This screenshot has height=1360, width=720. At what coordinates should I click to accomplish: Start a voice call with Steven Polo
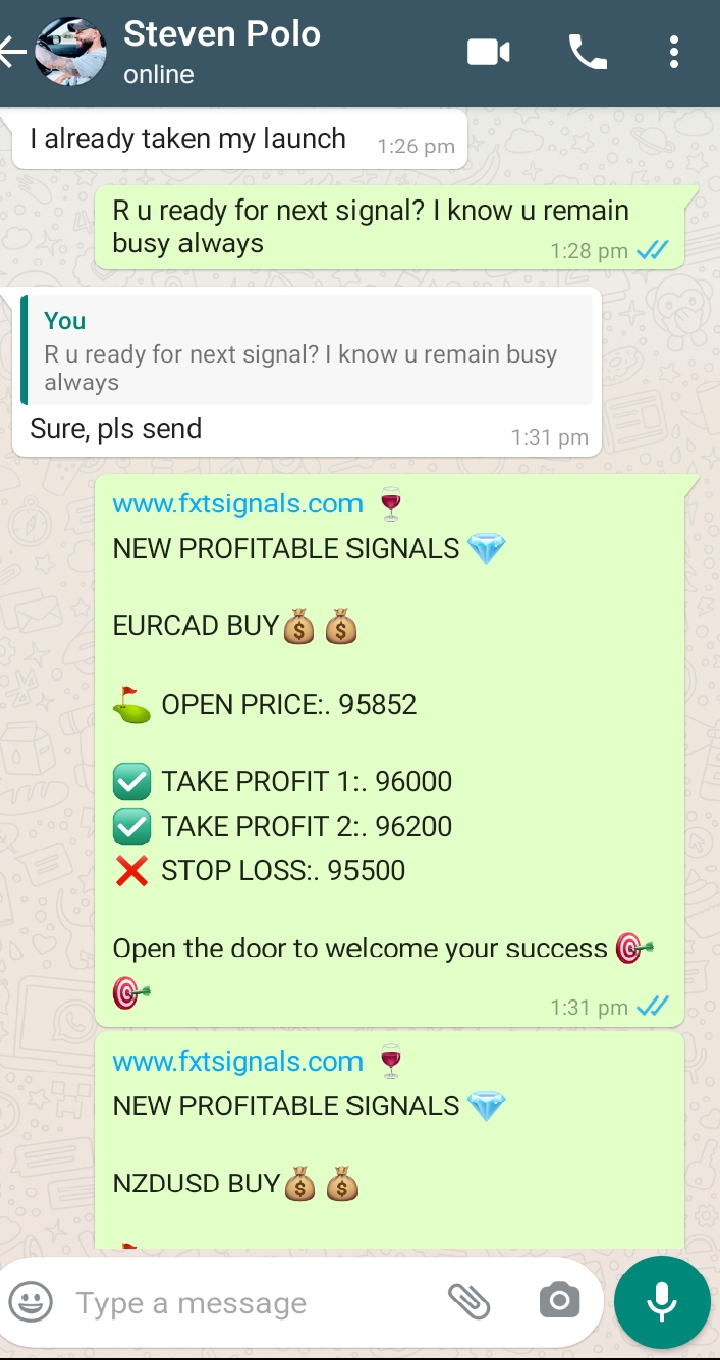[587, 52]
